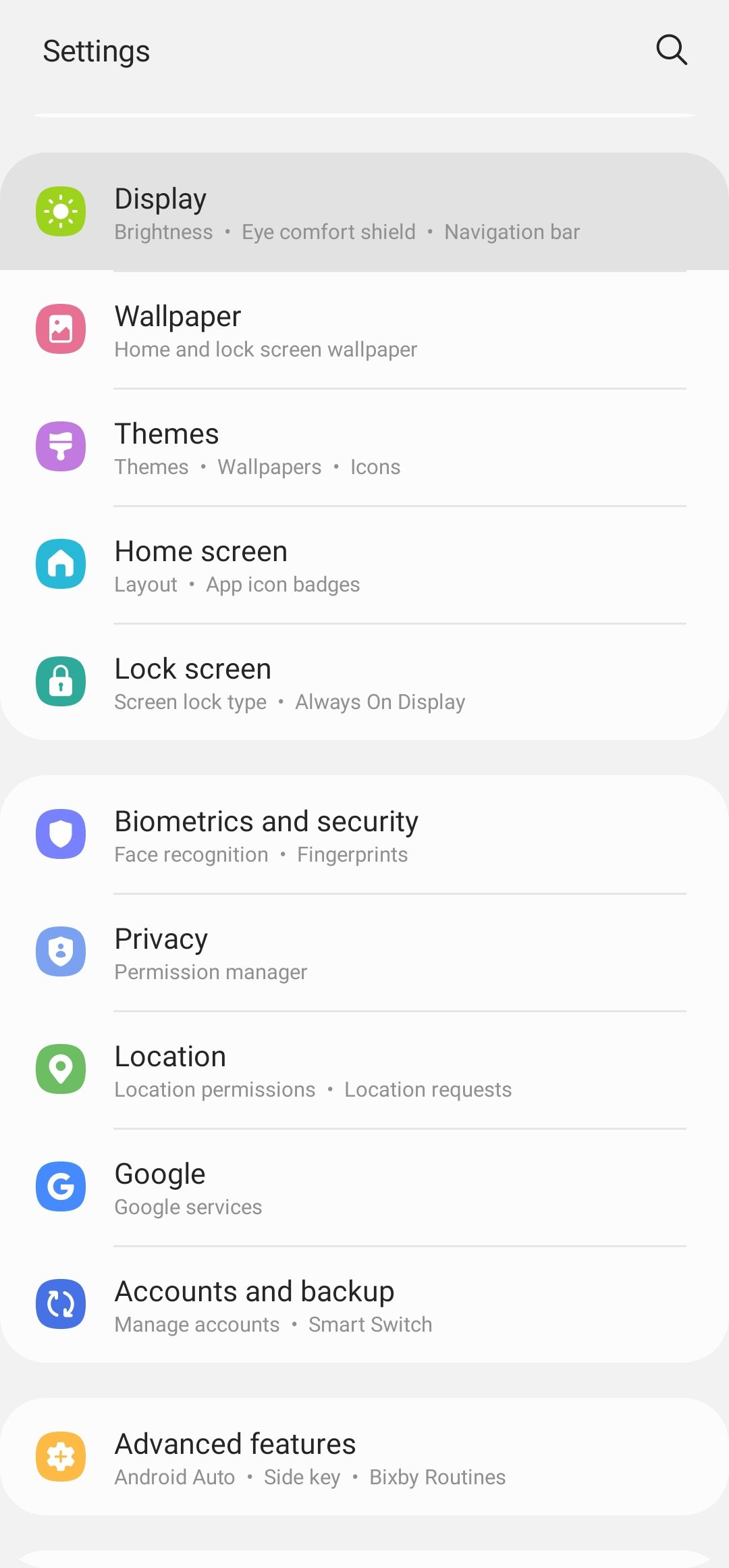The image size is (729, 1568).
Task: Open Biometrics and security settings
Action: coord(364,834)
